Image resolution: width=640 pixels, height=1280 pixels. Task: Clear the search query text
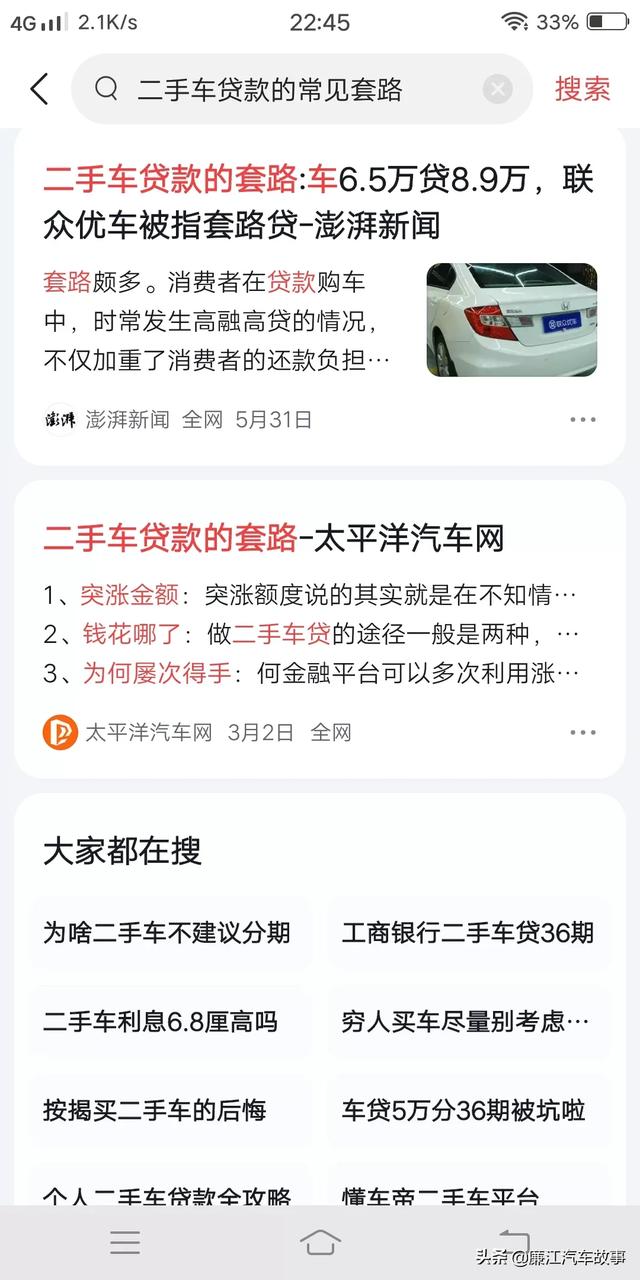497,90
